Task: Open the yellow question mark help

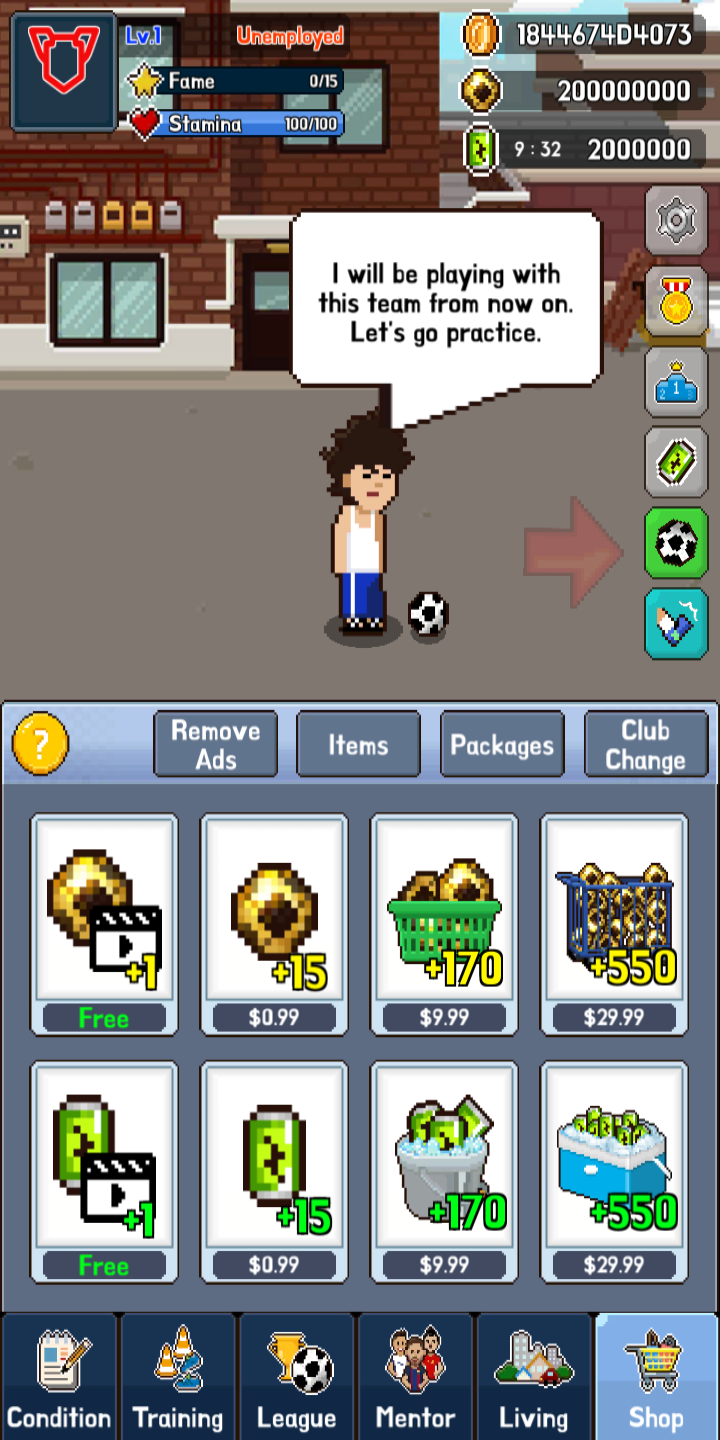Action: coord(41,744)
